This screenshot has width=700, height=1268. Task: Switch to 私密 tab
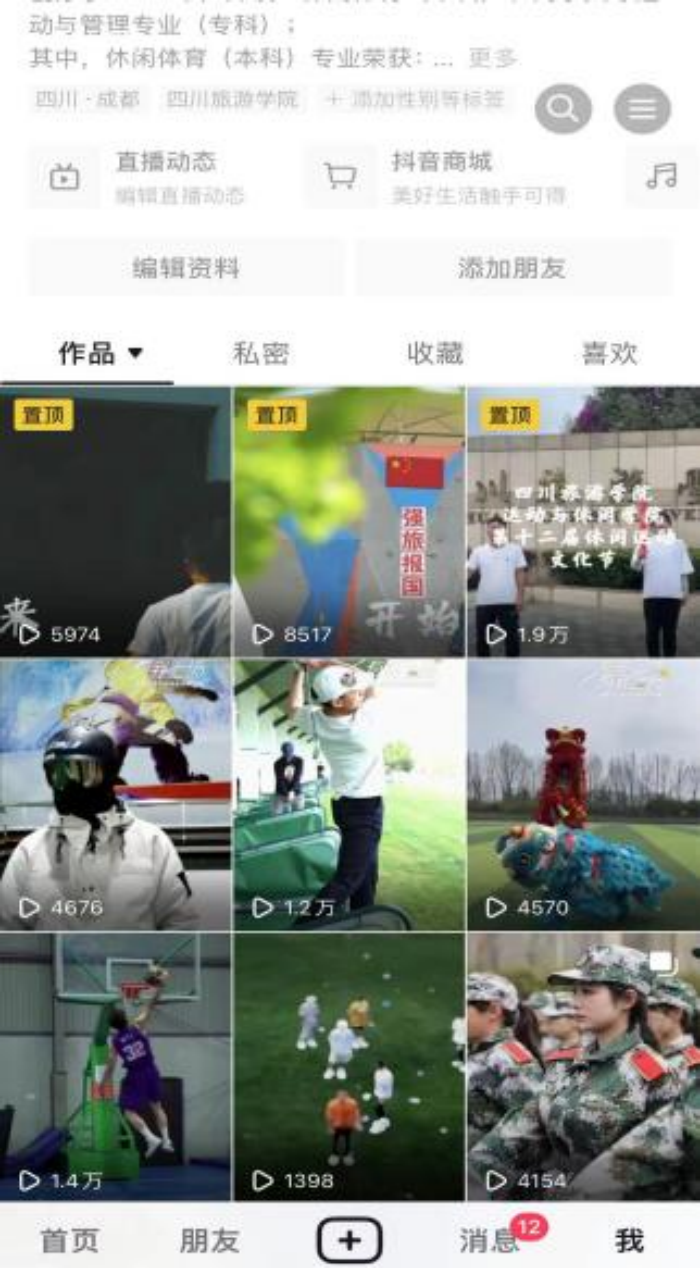coord(261,353)
